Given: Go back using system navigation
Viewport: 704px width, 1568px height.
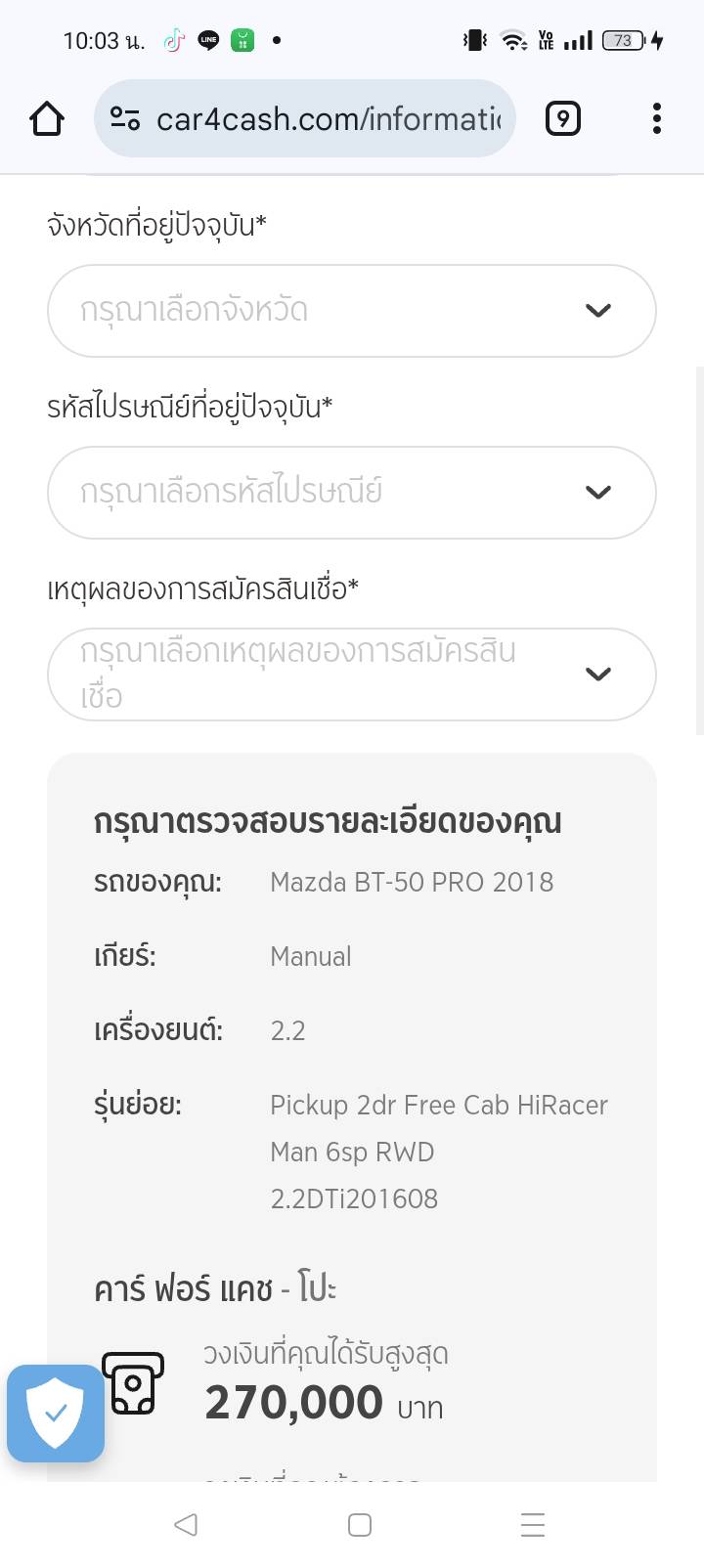Looking at the screenshot, I should point(185,1524).
